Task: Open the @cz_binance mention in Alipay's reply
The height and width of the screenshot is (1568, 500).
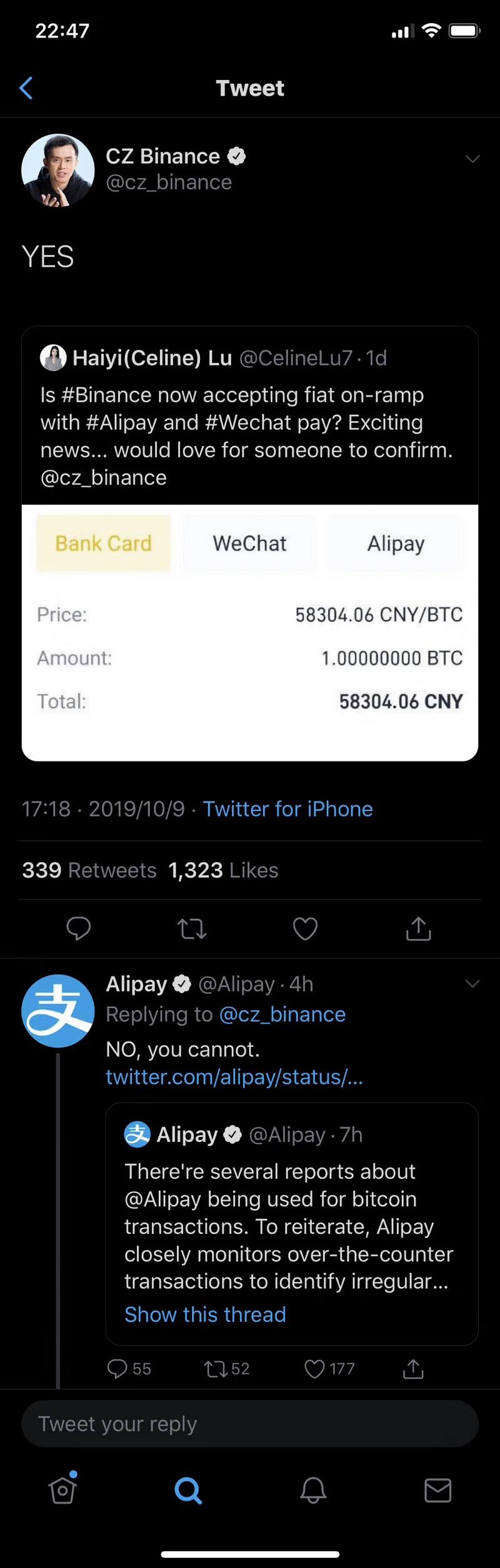Action: point(282,1015)
